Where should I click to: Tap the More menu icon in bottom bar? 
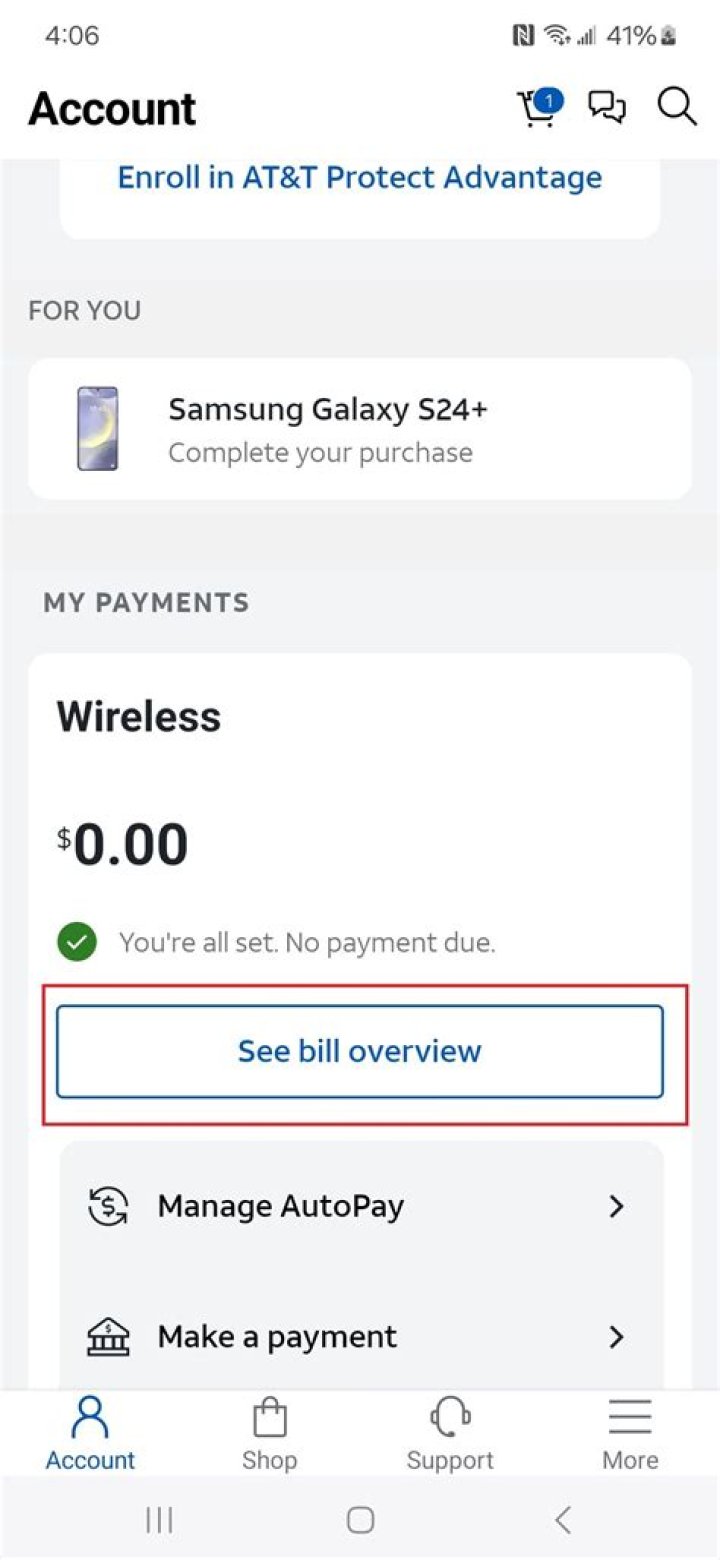629,1415
